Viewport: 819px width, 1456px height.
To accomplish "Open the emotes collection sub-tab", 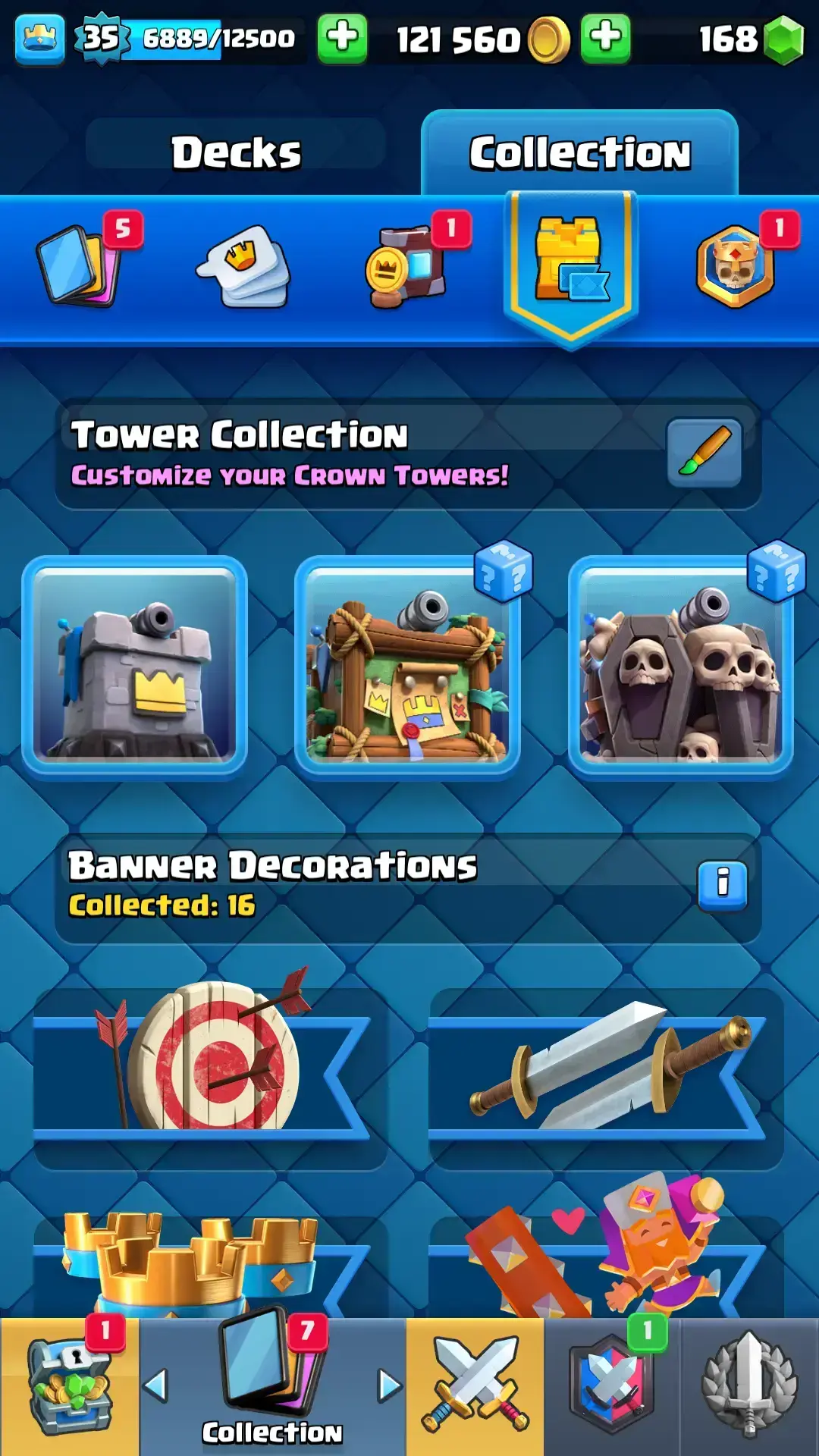I will (x=244, y=265).
